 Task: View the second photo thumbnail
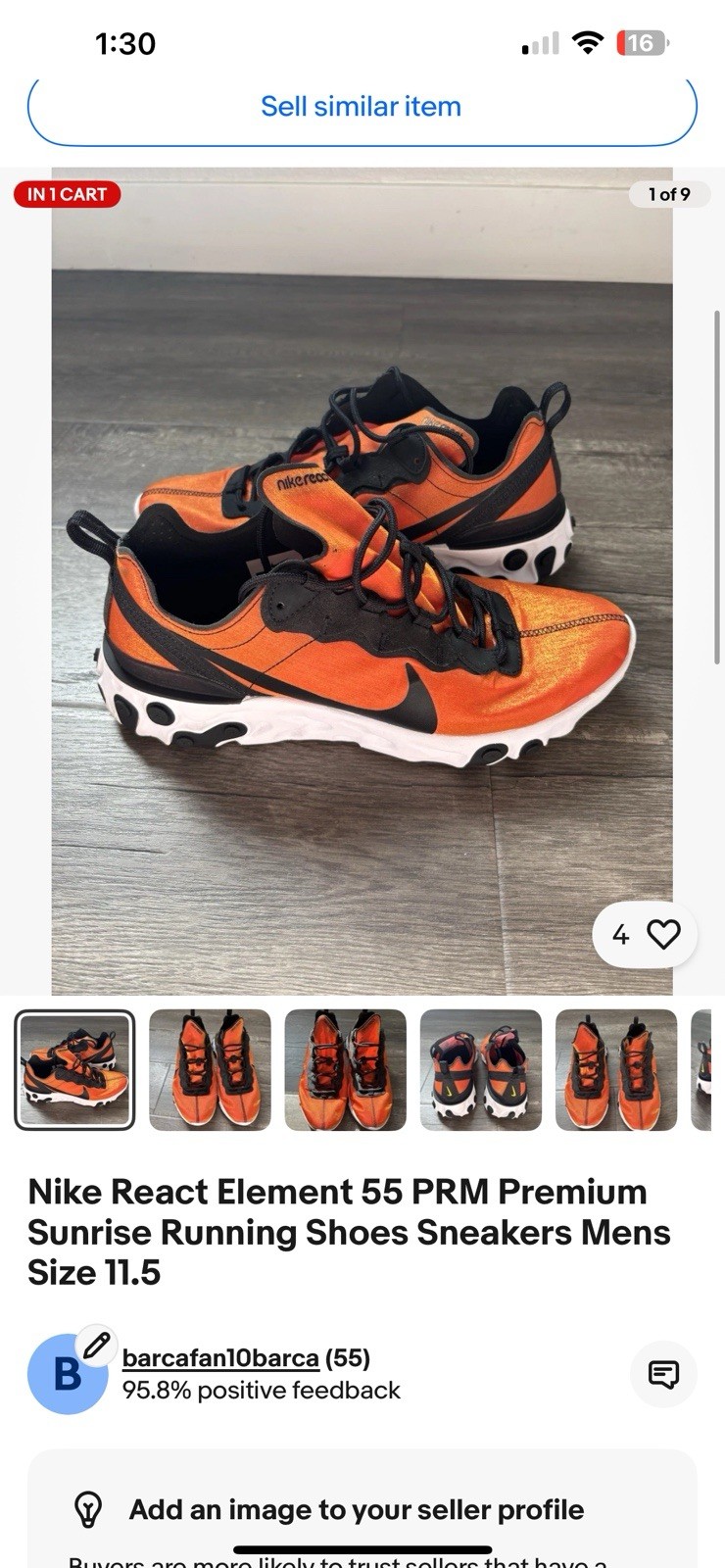[210, 1070]
